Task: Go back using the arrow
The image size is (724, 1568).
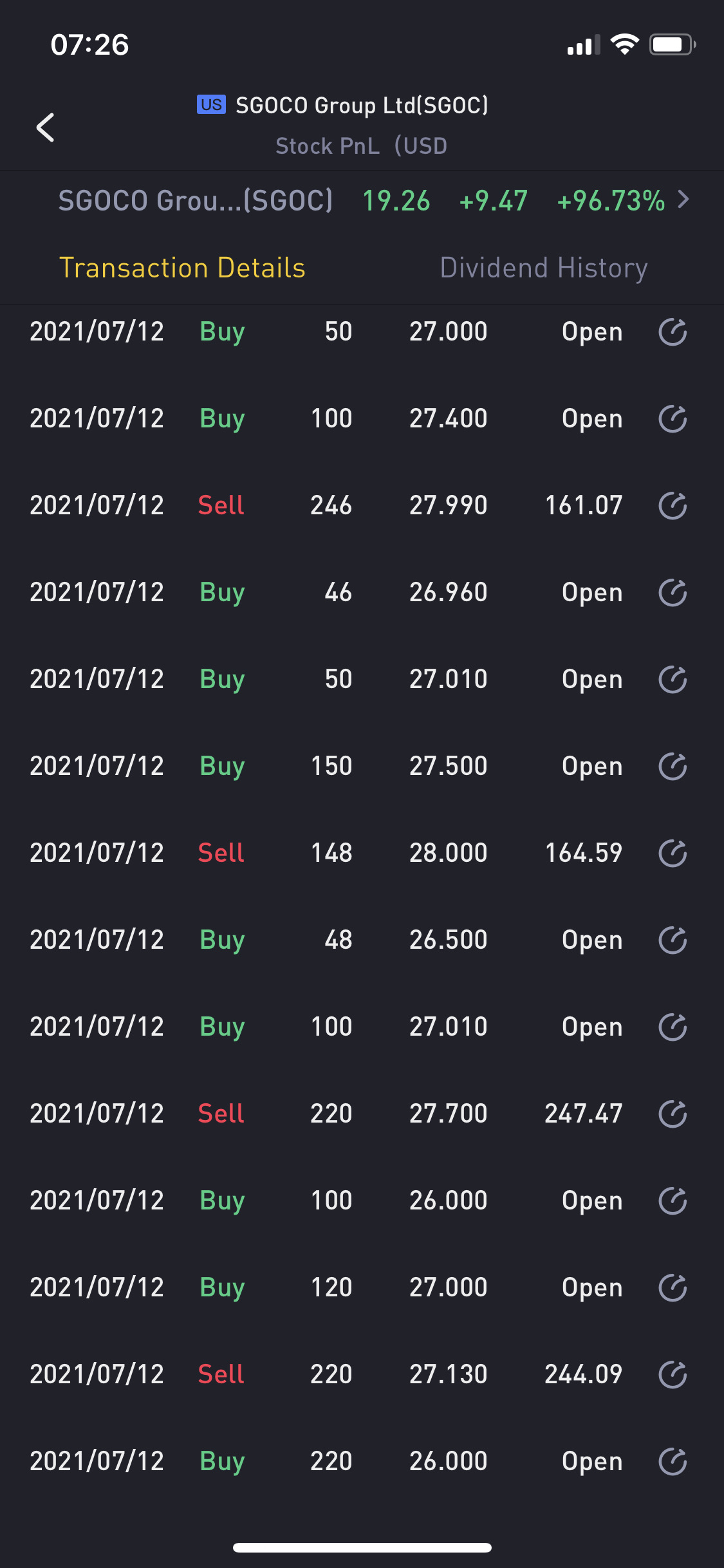Action: pyautogui.click(x=45, y=127)
